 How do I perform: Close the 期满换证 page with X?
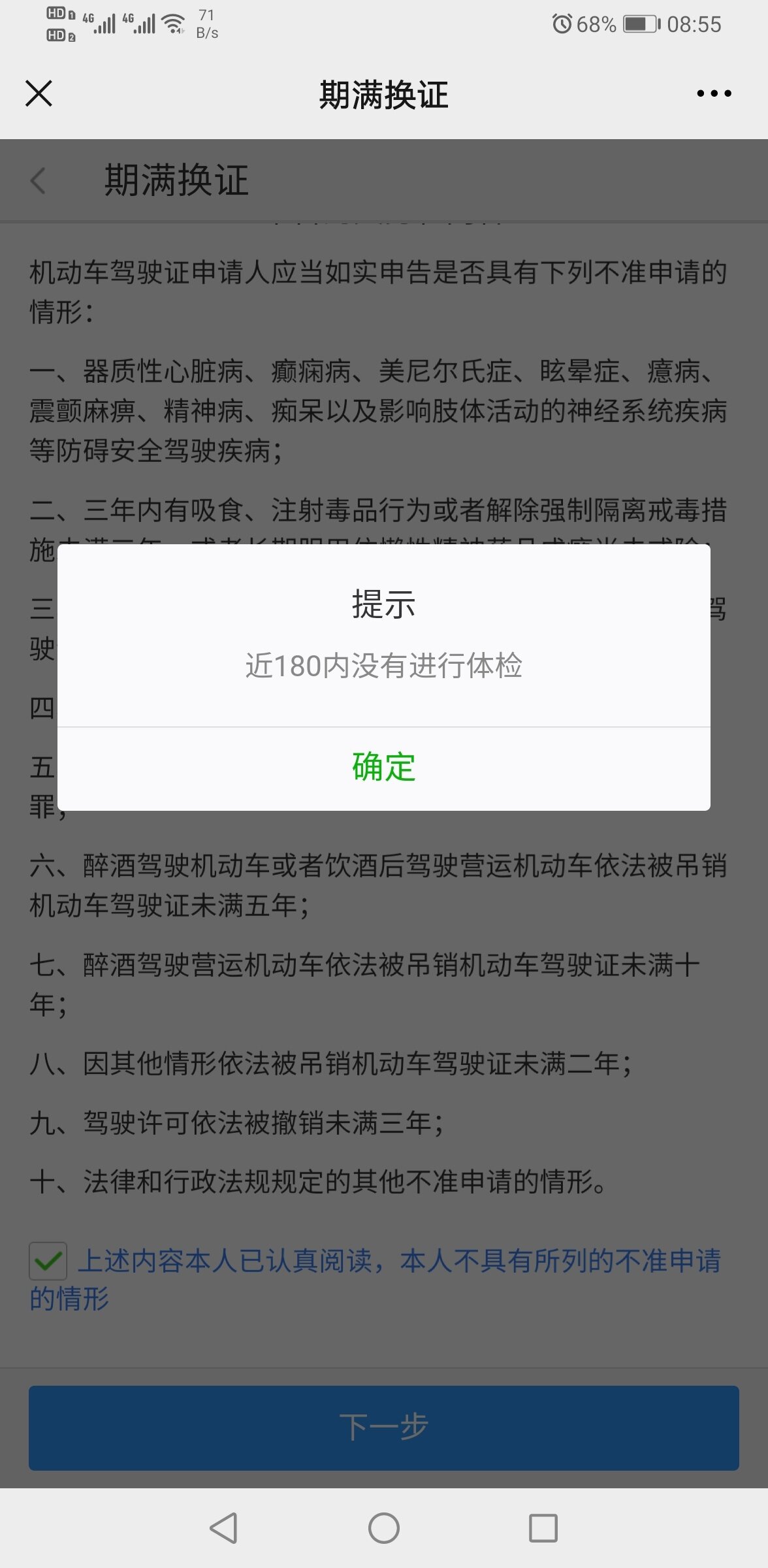pos(39,93)
